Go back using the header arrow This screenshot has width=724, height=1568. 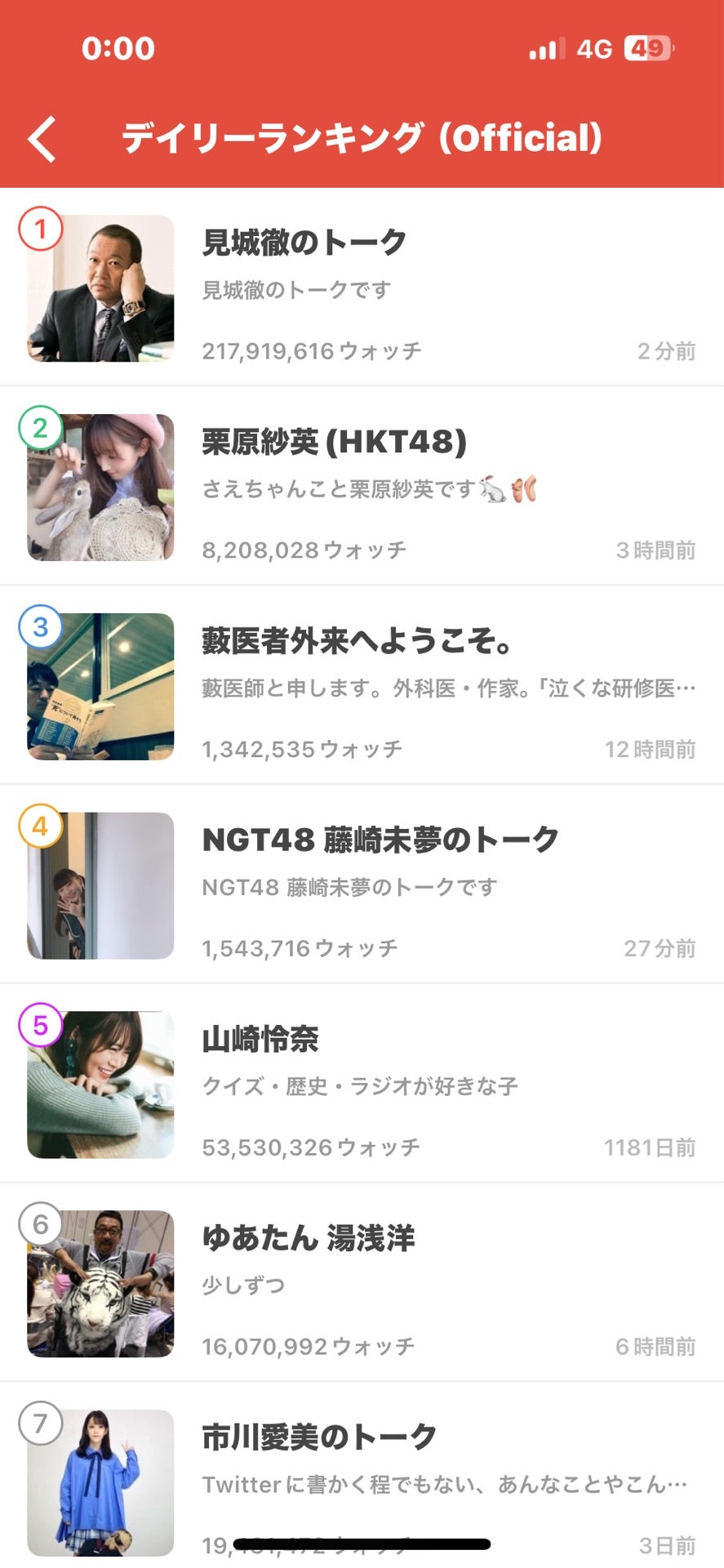click(x=42, y=139)
